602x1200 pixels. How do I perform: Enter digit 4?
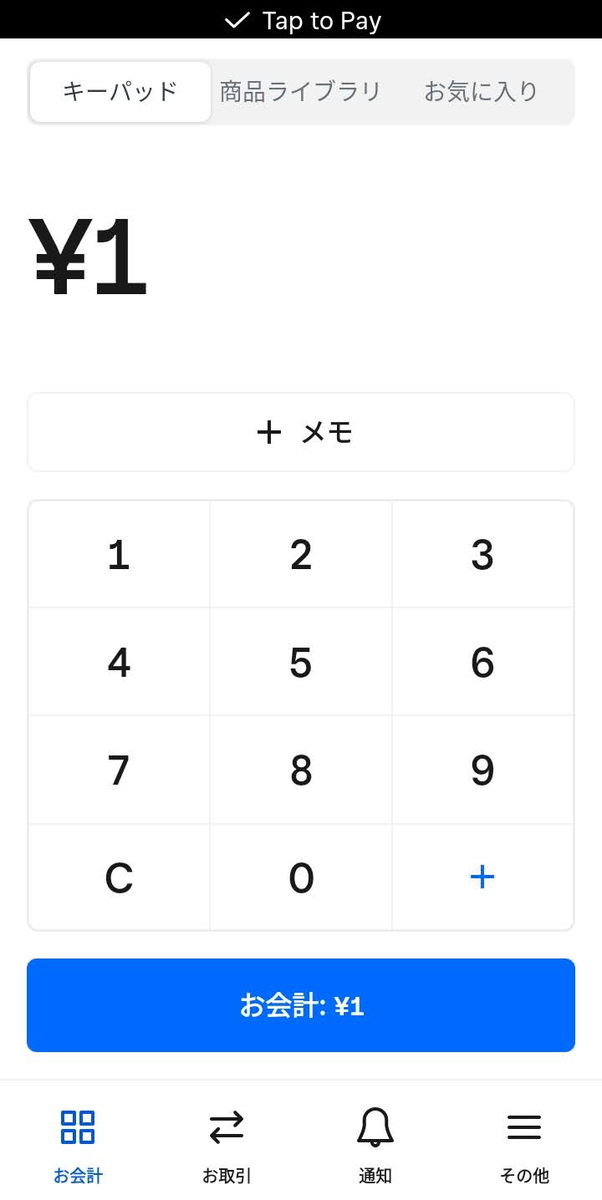click(x=119, y=662)
